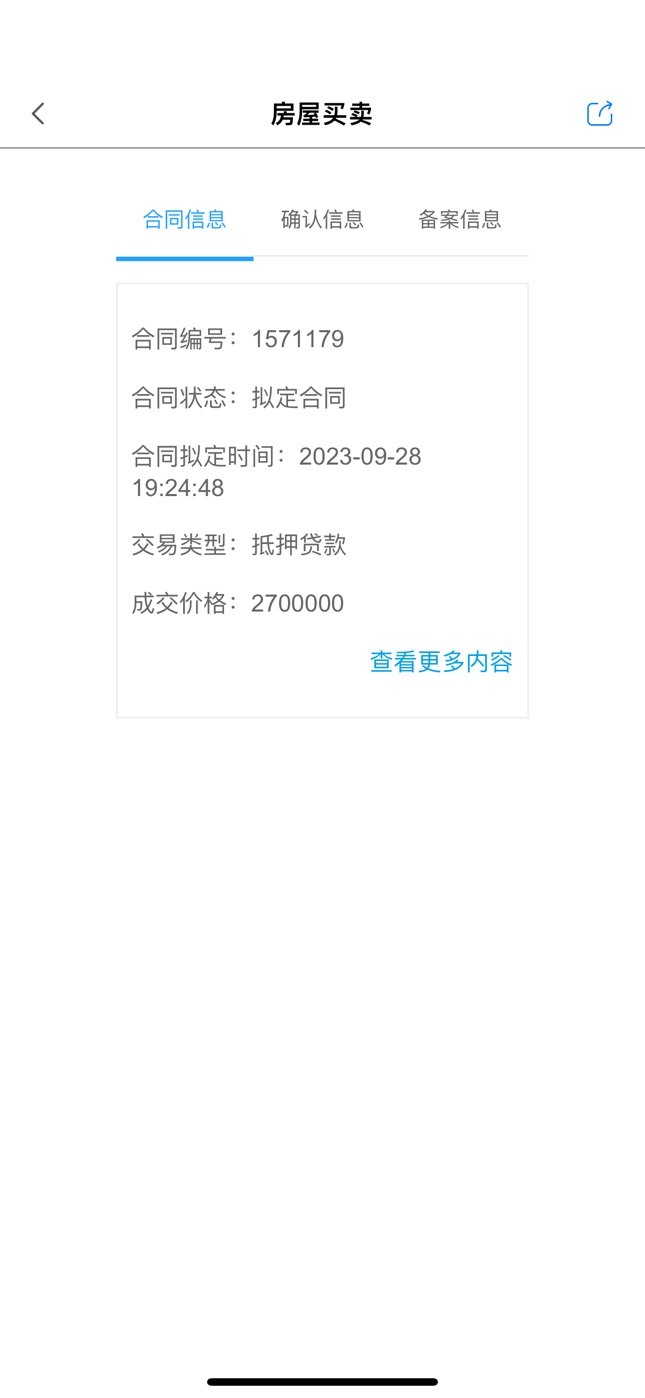Image resolution: width=645 pixels, height=1398 pixels.
Task: Switch to the 确认信息 tab
Action: pyautogui.click(x=322, y=219)
